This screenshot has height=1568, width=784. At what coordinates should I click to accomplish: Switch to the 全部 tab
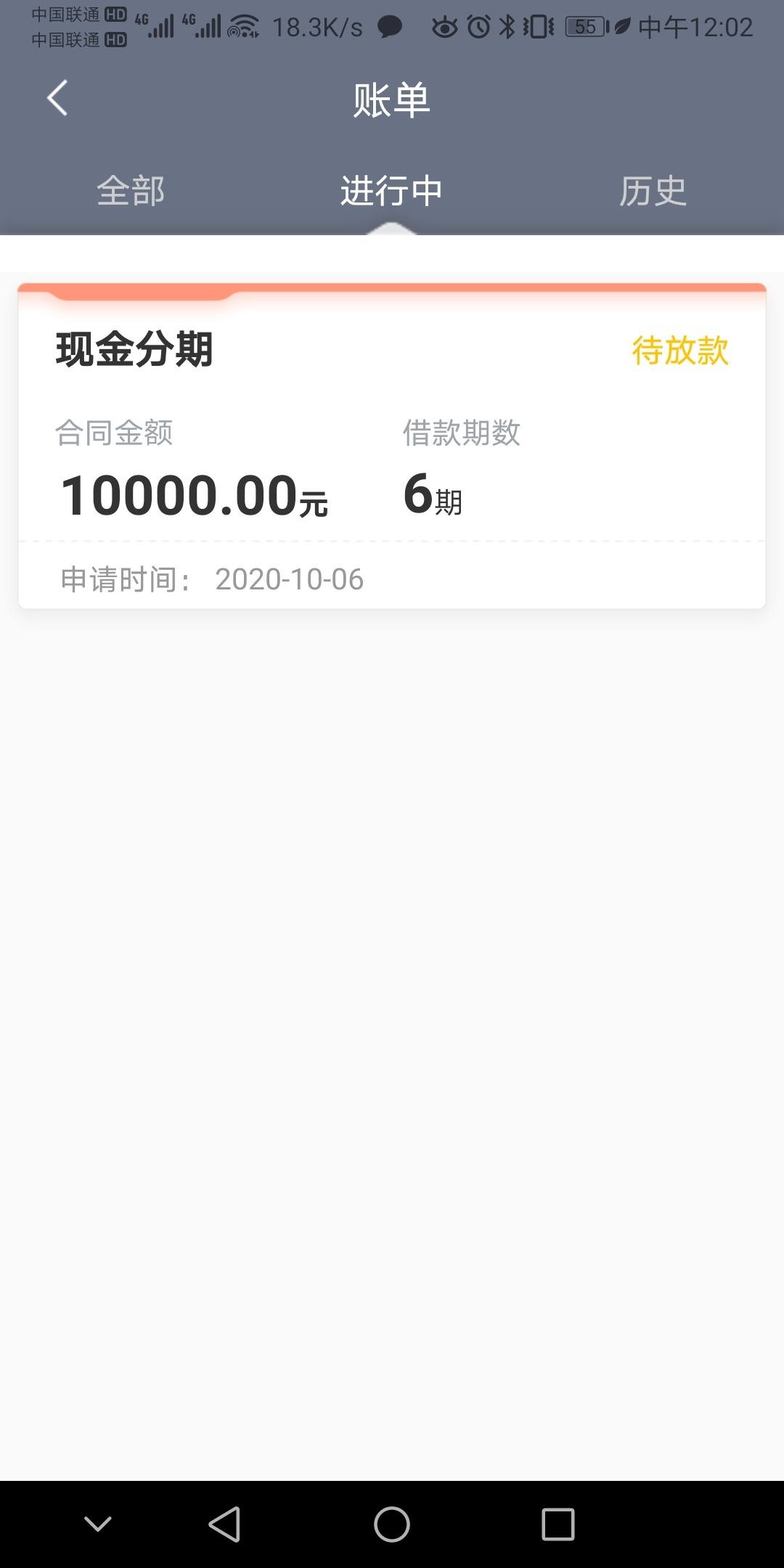tap(131, 191)
